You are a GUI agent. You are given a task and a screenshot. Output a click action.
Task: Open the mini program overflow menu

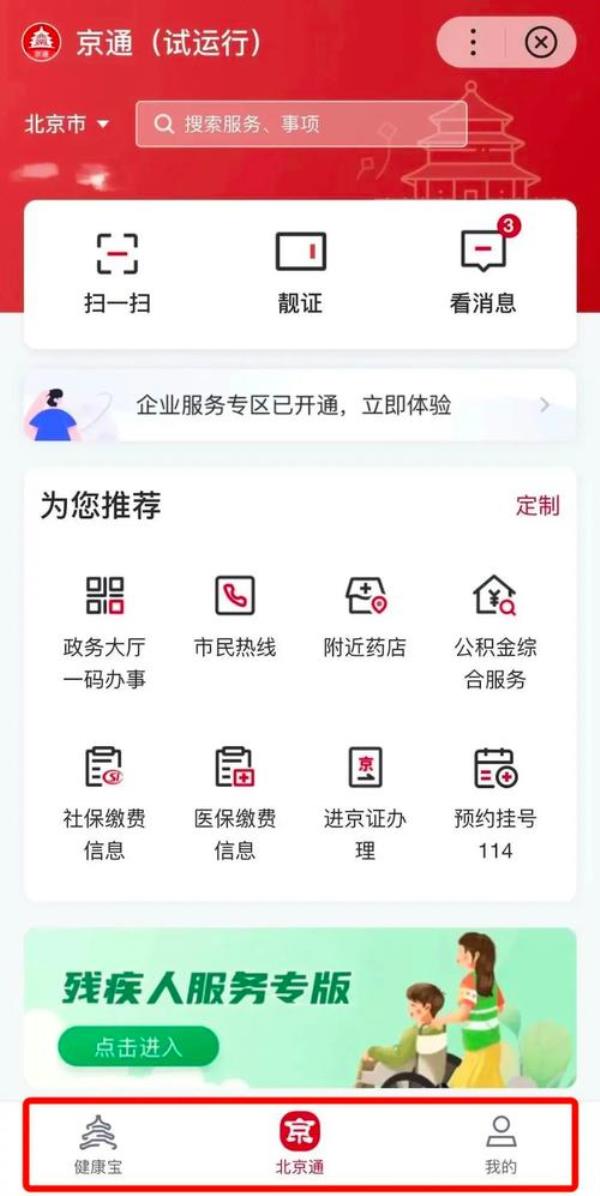pos(473,42)
